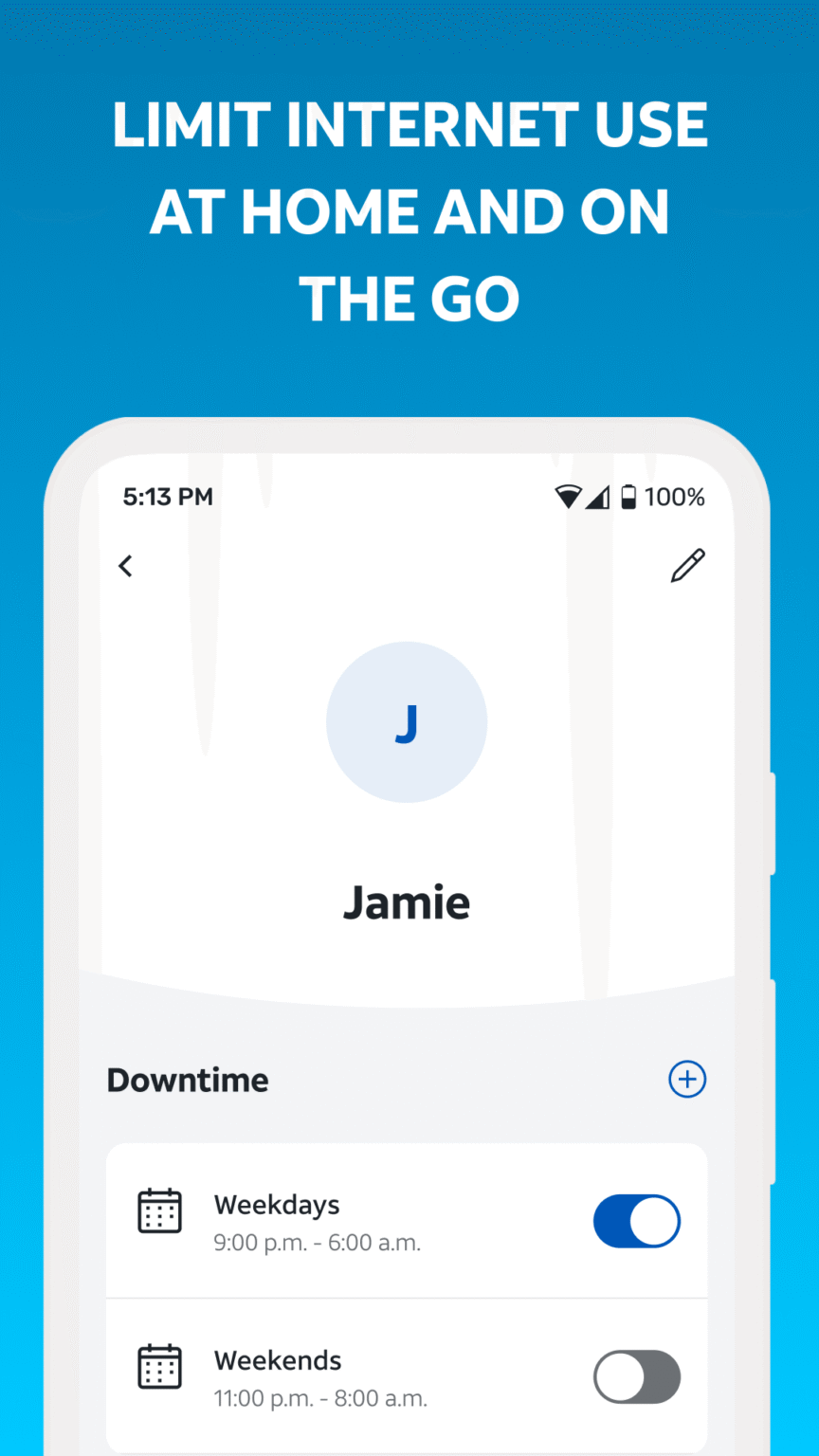Click the 100% battery percentage text
The image size is (819, 1456).
pyautogui.click(x=675, y=496)
